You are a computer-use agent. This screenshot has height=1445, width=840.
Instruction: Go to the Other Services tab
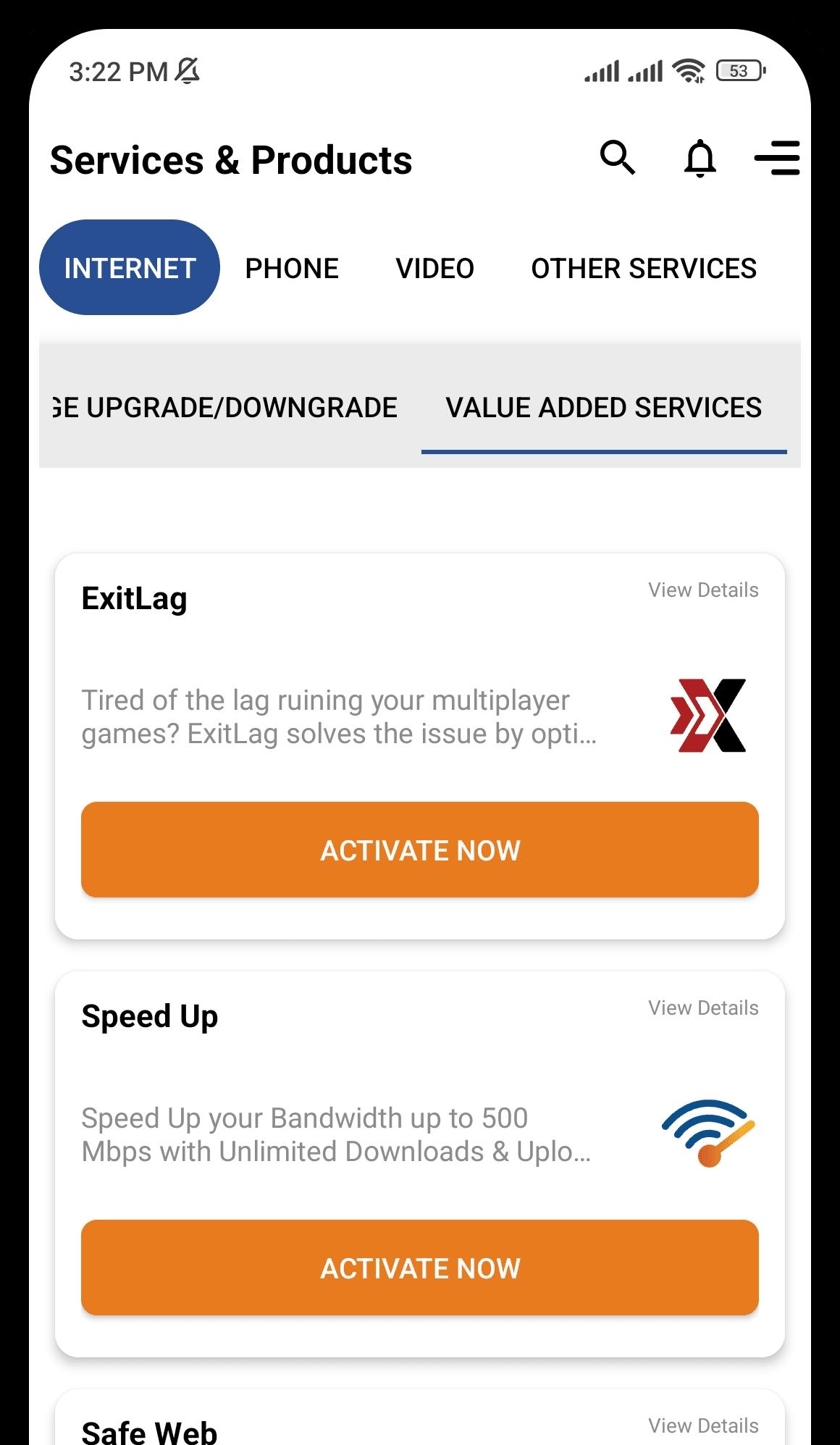(x=644, y=268)
